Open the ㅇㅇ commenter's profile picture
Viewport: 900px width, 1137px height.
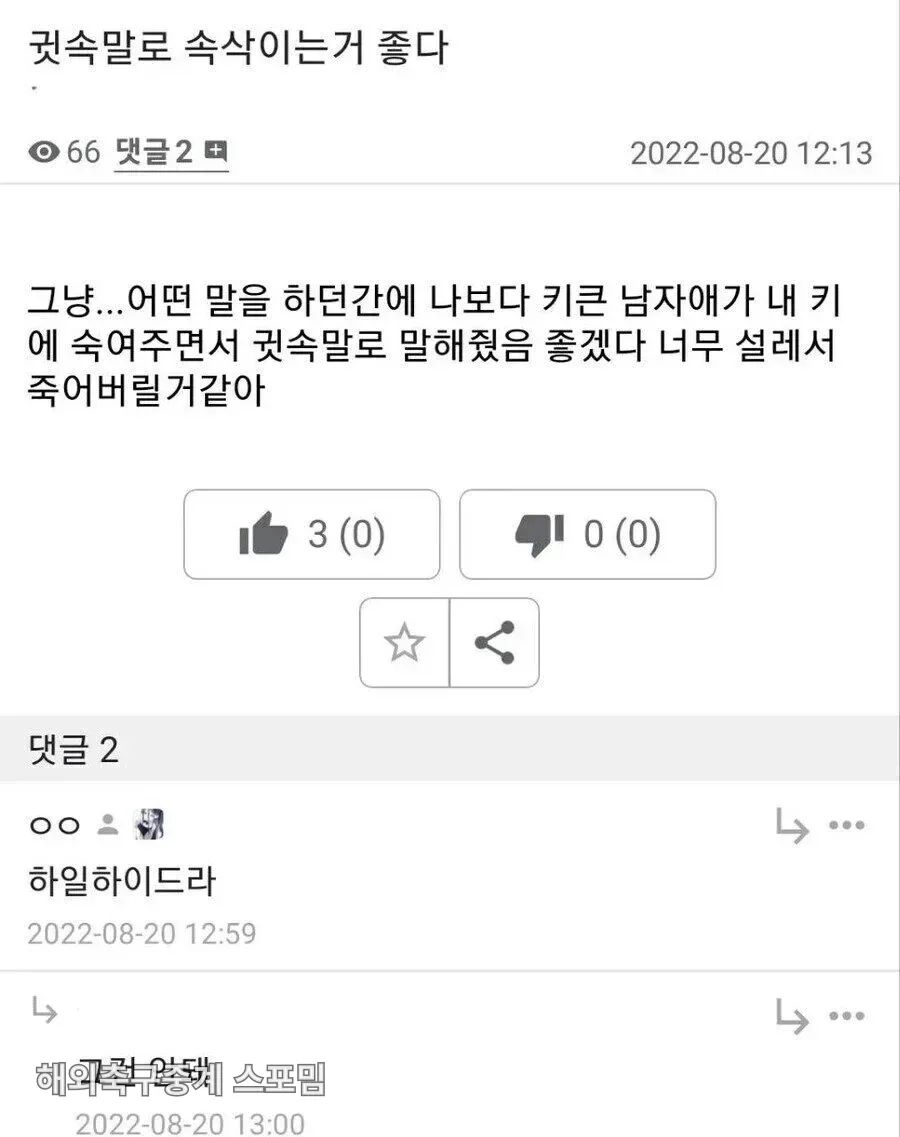[x=149, y=824]
